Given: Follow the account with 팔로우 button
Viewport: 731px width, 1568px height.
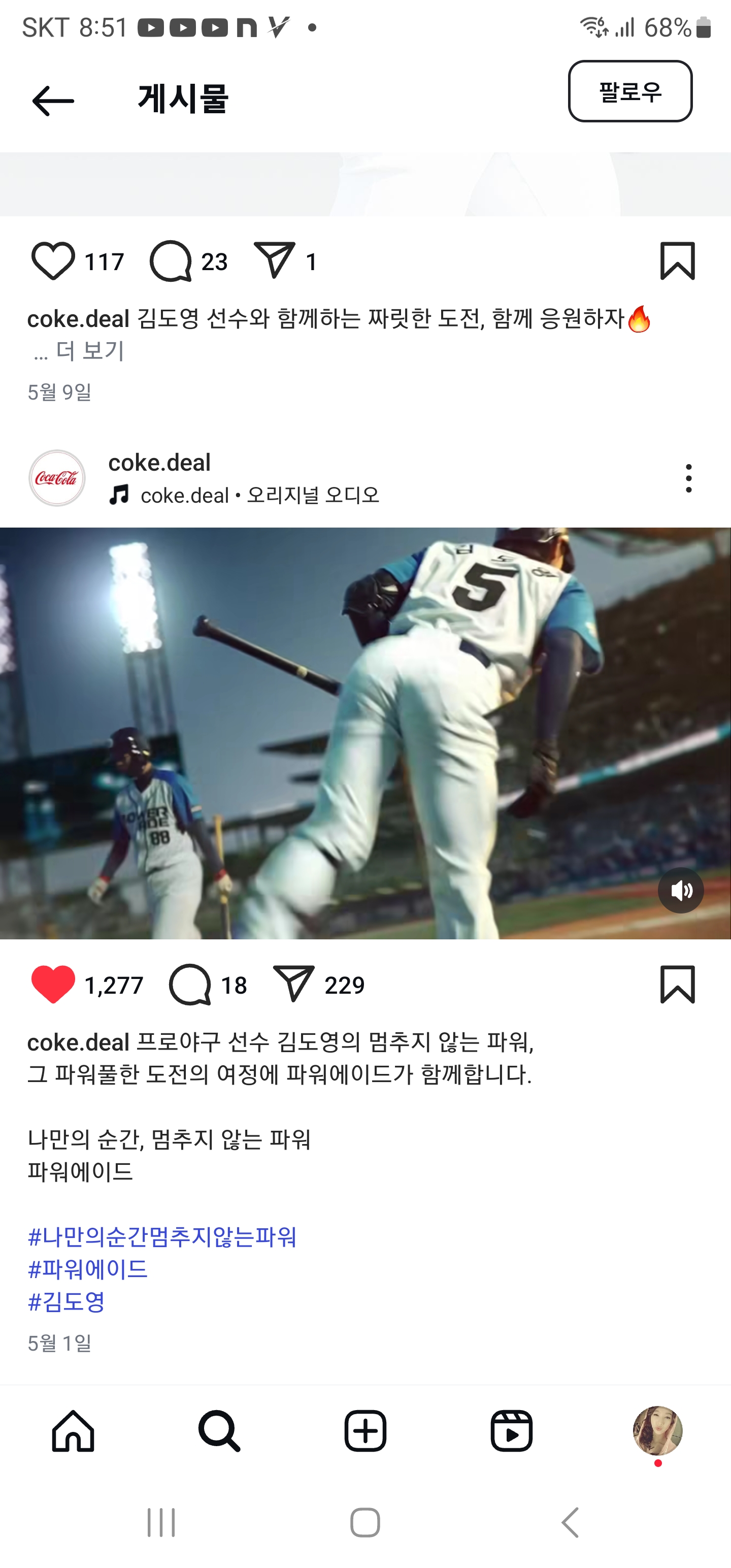Looking at the screenshot, I should click(x=630, y=91).
